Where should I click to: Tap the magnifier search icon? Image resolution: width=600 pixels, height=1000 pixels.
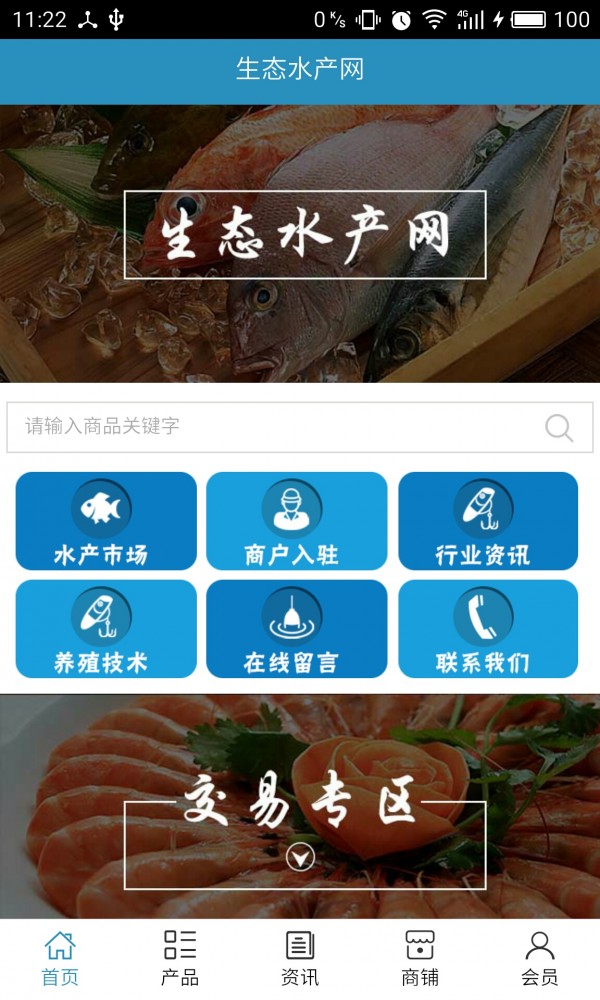pos(559,428)
